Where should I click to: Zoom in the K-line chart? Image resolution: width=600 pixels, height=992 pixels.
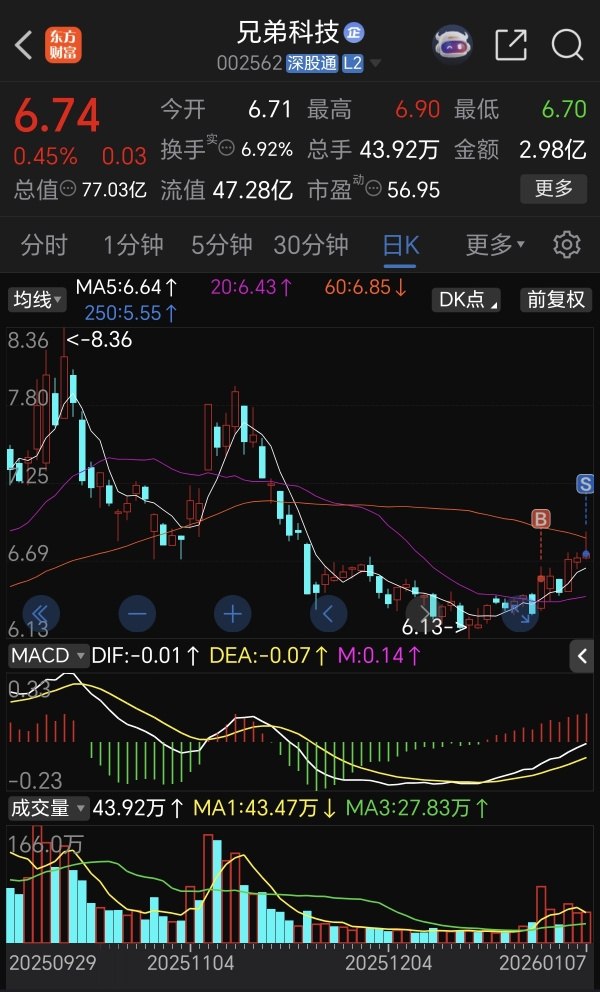click(233, 612)
